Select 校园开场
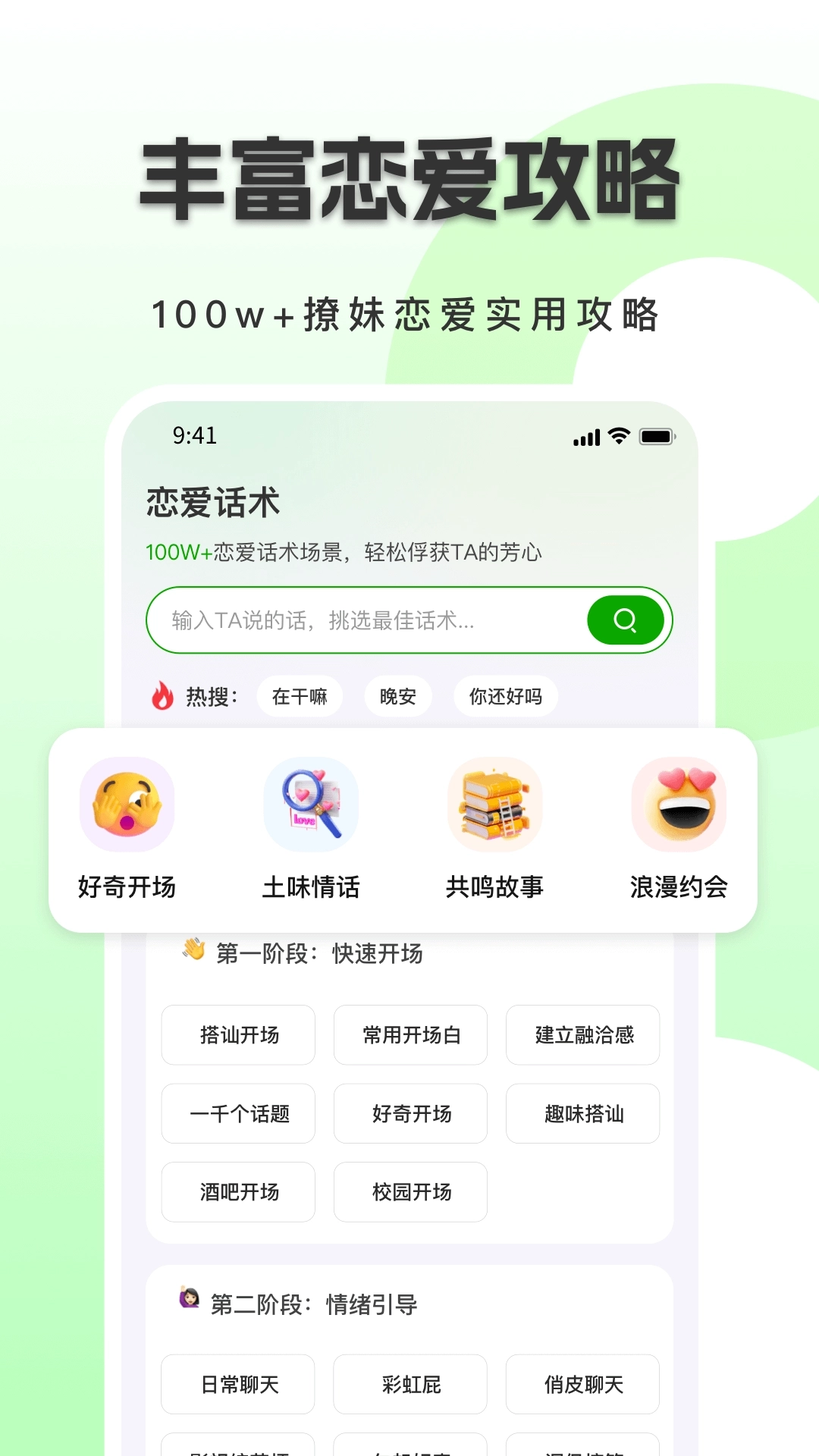The image size is (819, 1456). pos(409,1192)
